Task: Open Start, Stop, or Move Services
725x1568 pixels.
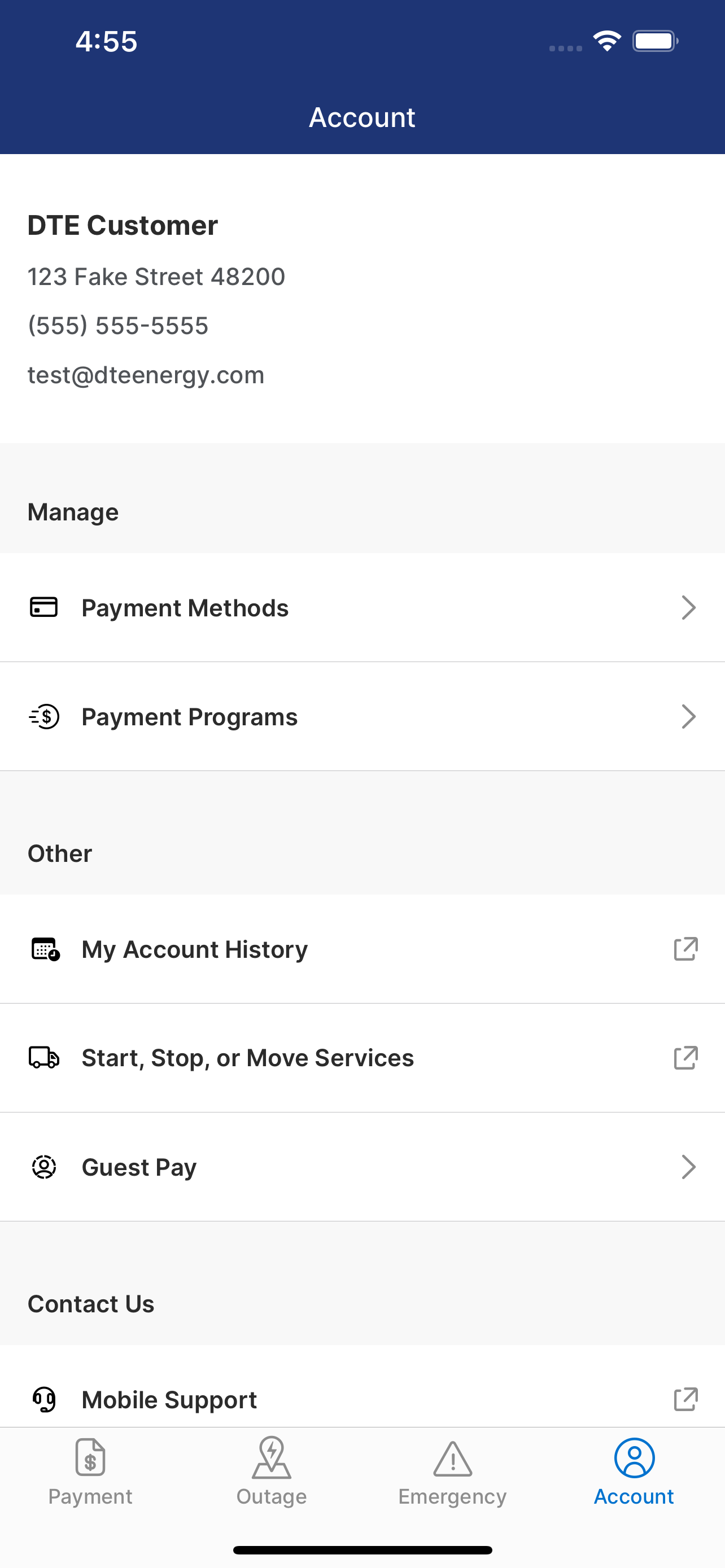Action: click(362, 1058)
